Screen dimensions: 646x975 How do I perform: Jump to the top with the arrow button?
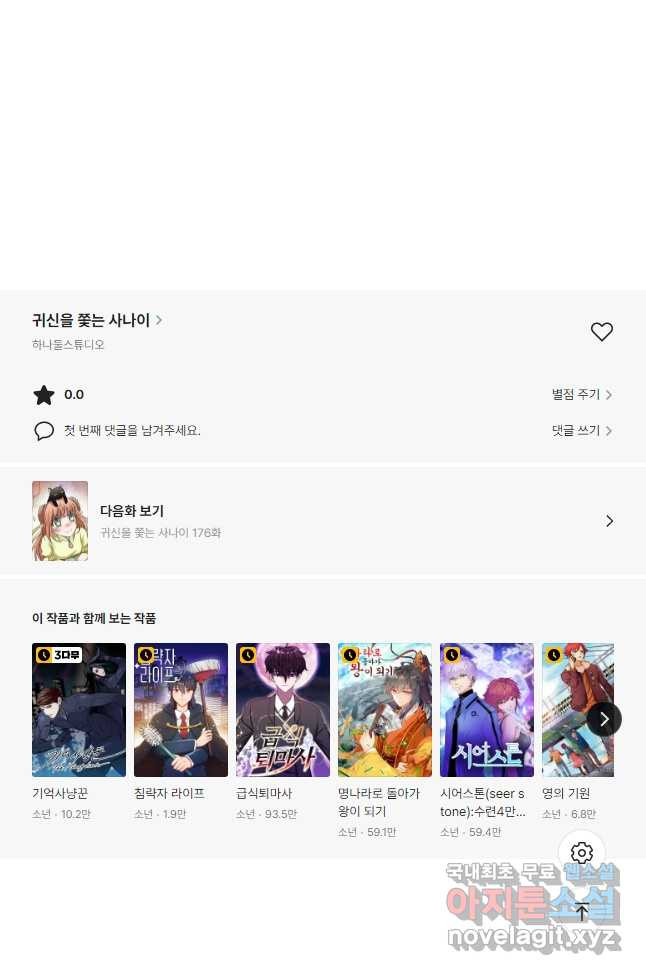coord(582,911)
